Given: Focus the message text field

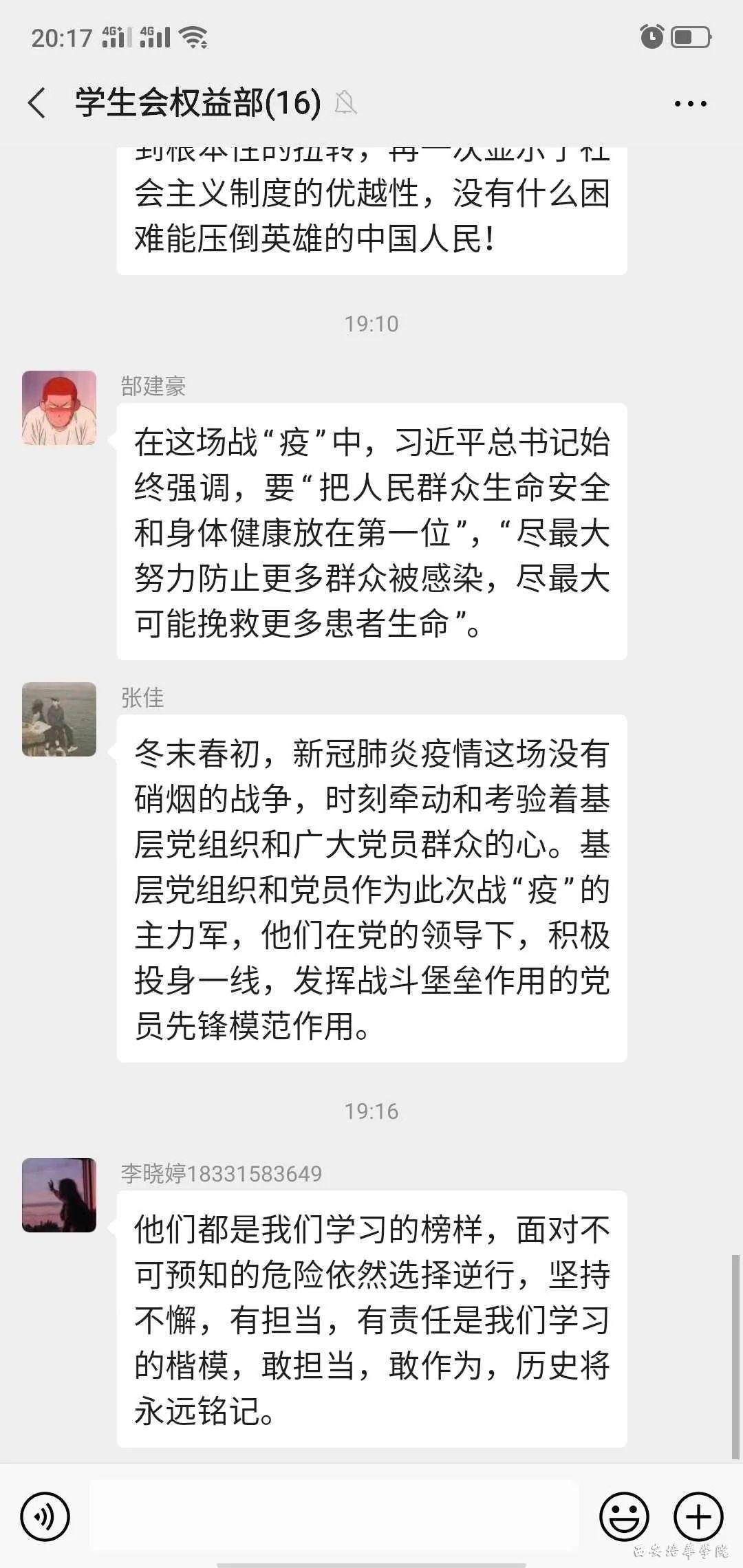Looking at the screenshot, I should [x=334, y=1516].
